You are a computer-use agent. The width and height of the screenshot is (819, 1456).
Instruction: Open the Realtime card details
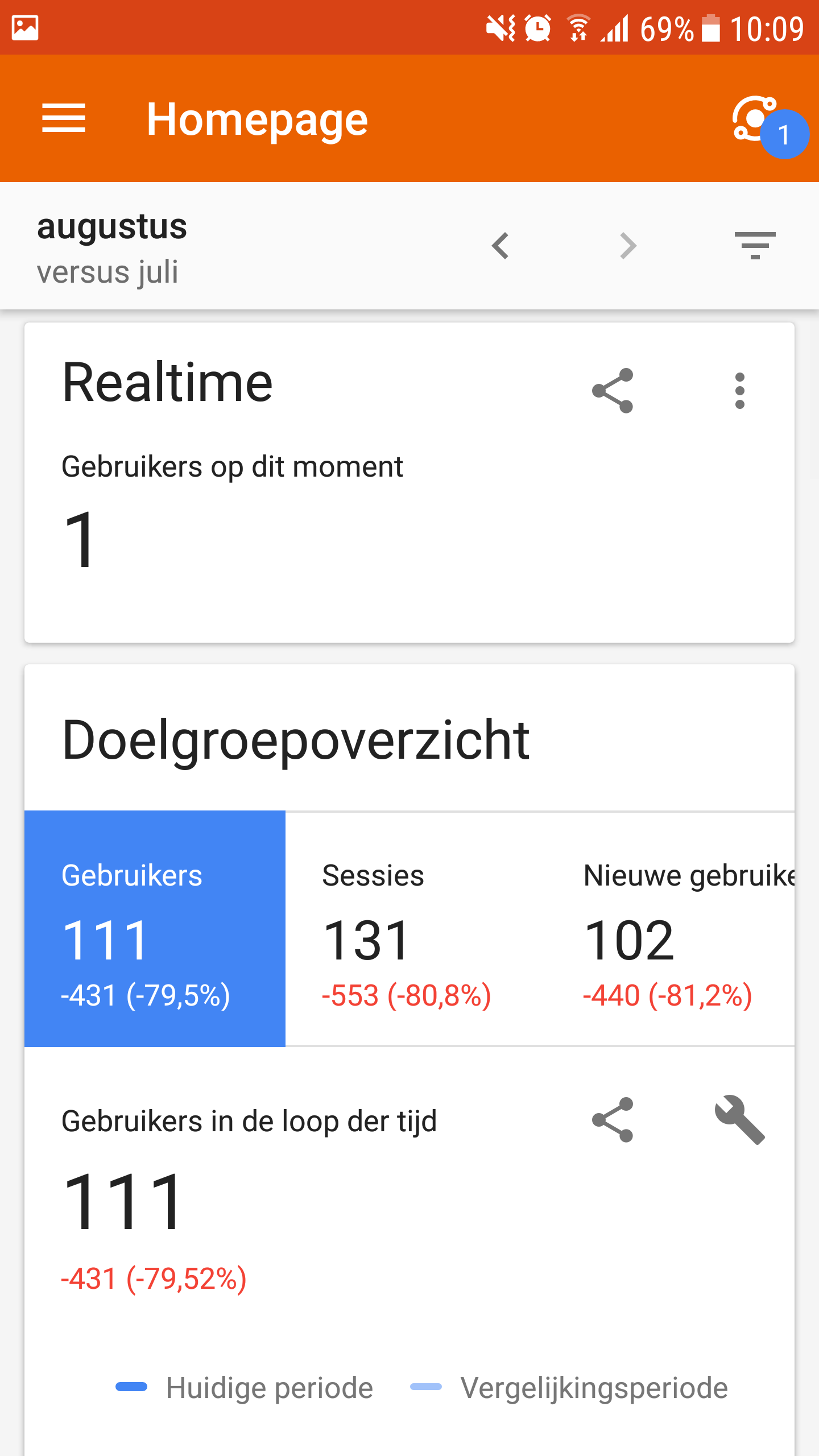pyautogui.click(x=409, y=482)
